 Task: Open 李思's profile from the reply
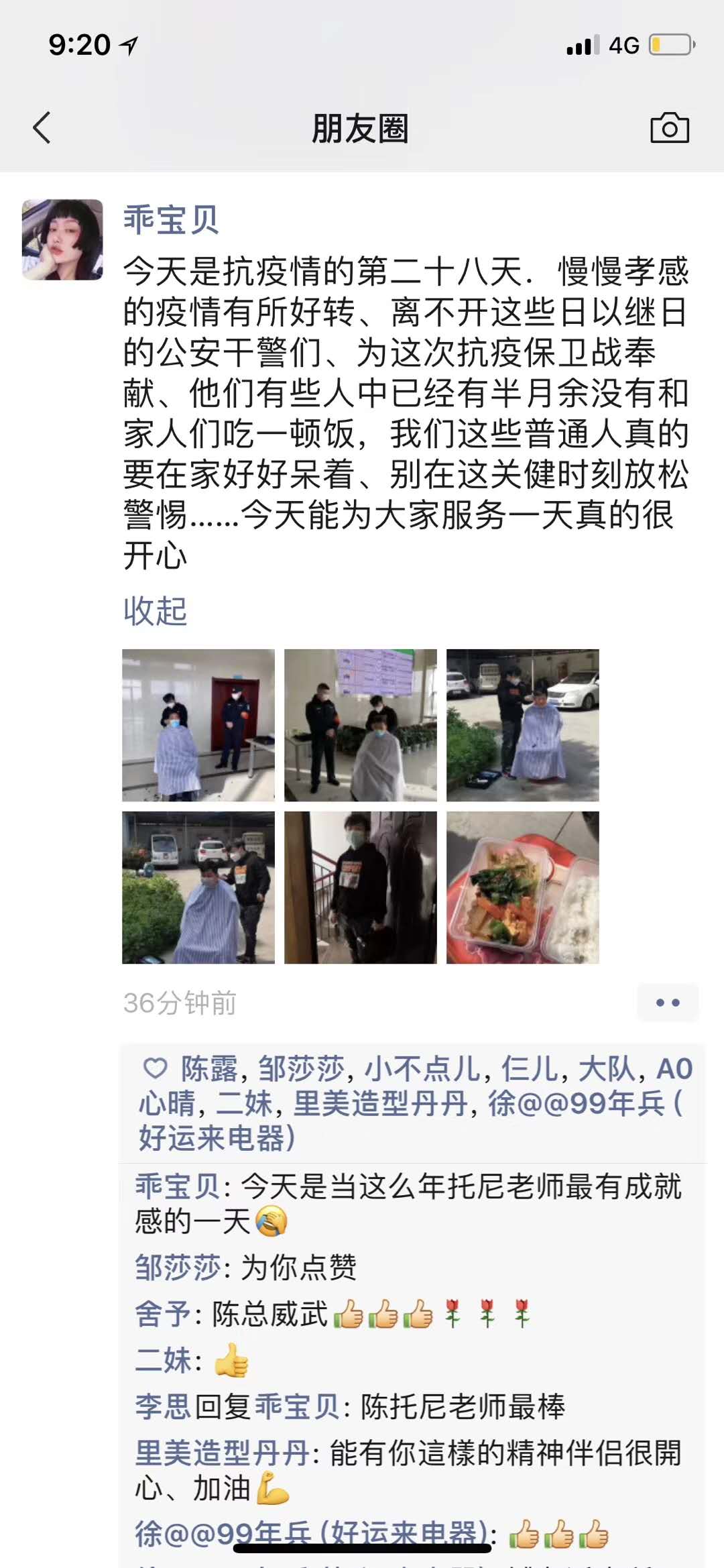coord(163,1406)
